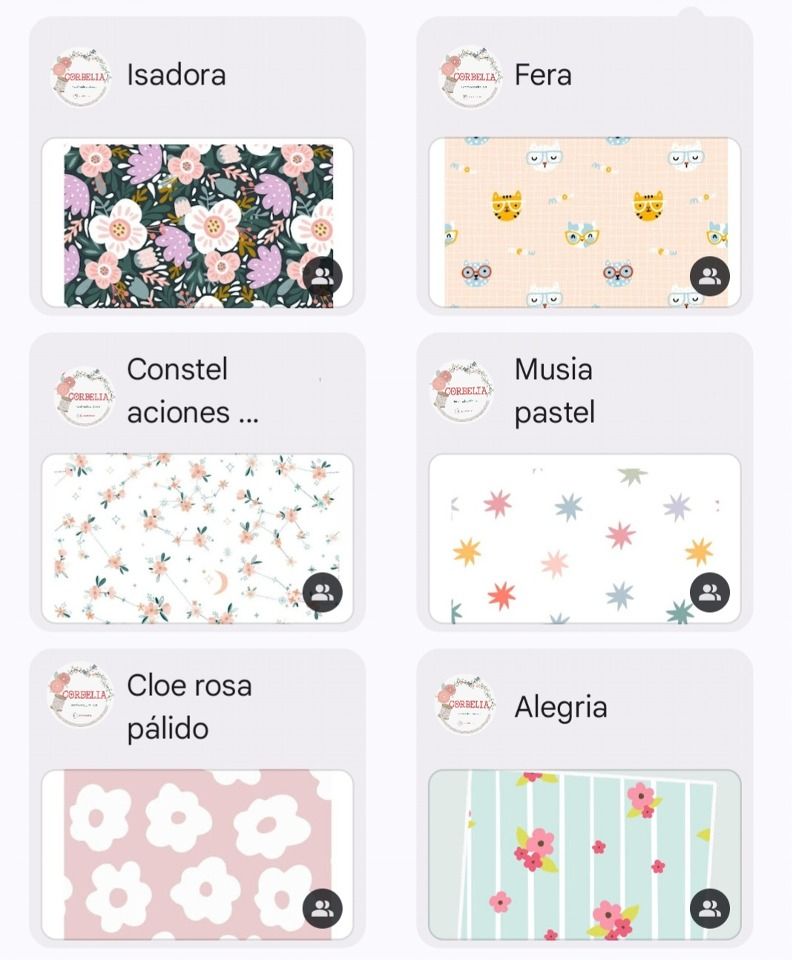View the Musia pastel stars card
The height and width of the screenshot is (960, 792).
click(585, 539)
